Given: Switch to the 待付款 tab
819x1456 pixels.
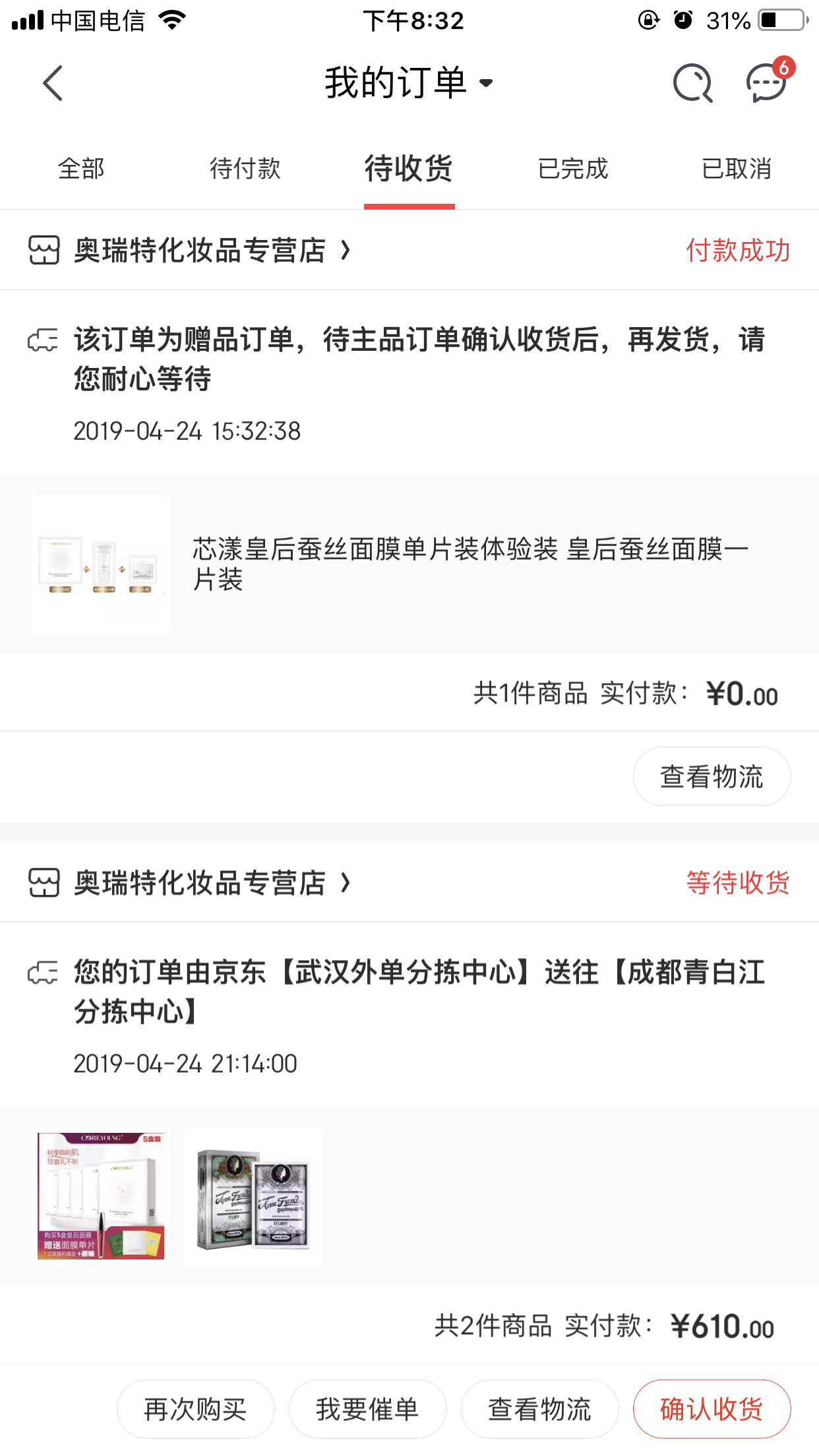Looking at the screenshot, I should coord(245,169).
